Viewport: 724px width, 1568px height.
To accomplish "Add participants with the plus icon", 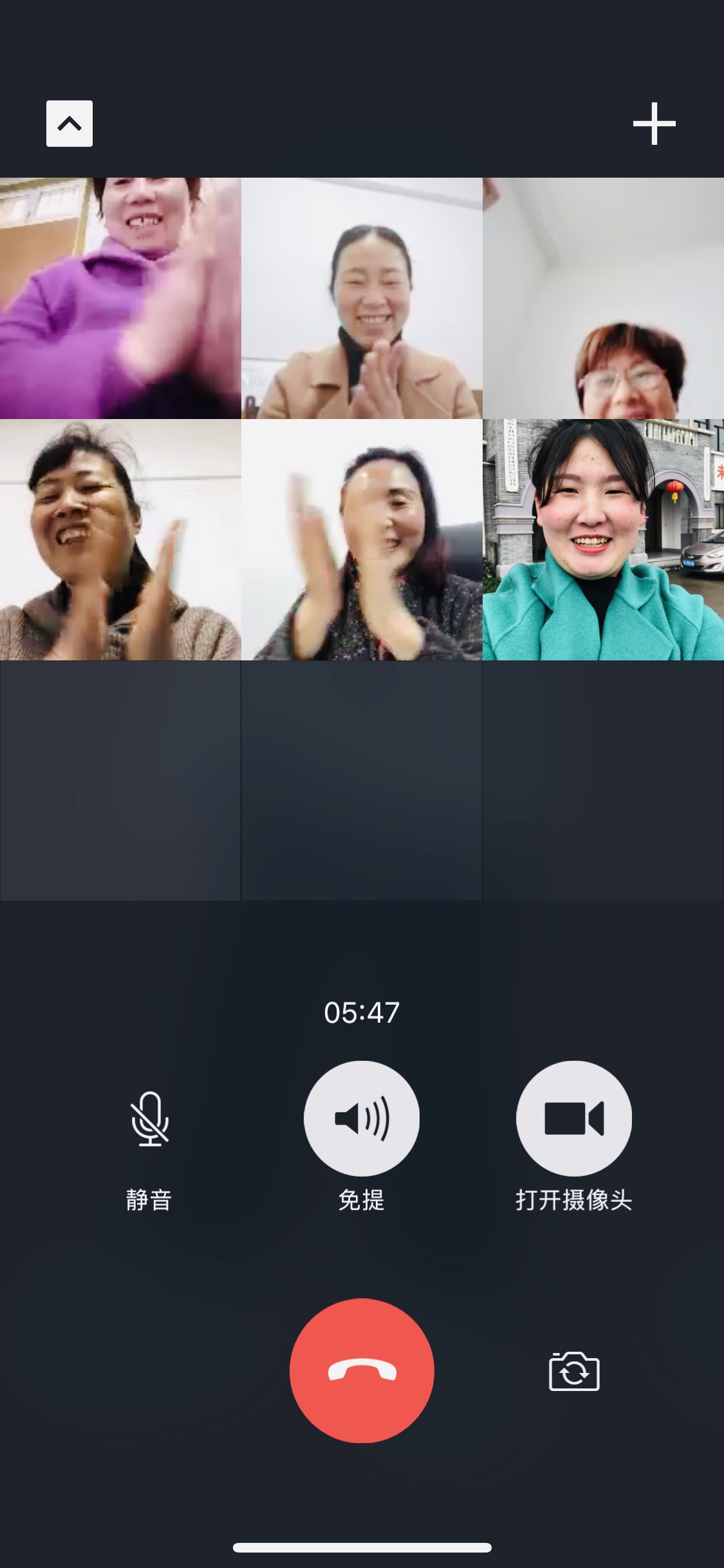I will point(654,124).
